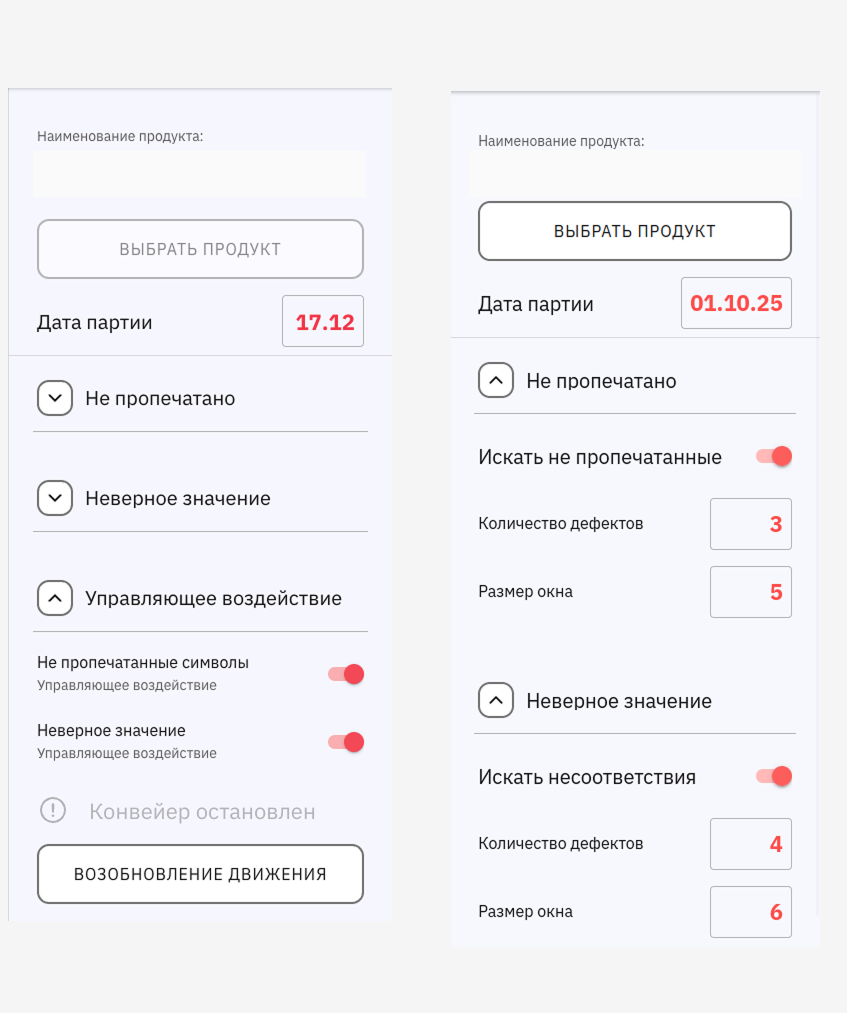The height and width of the screenshot is (1013, 847).
Task: Edit Количество дефектов field showing 3
Action: pyautogui.click(x=751, y=524)
